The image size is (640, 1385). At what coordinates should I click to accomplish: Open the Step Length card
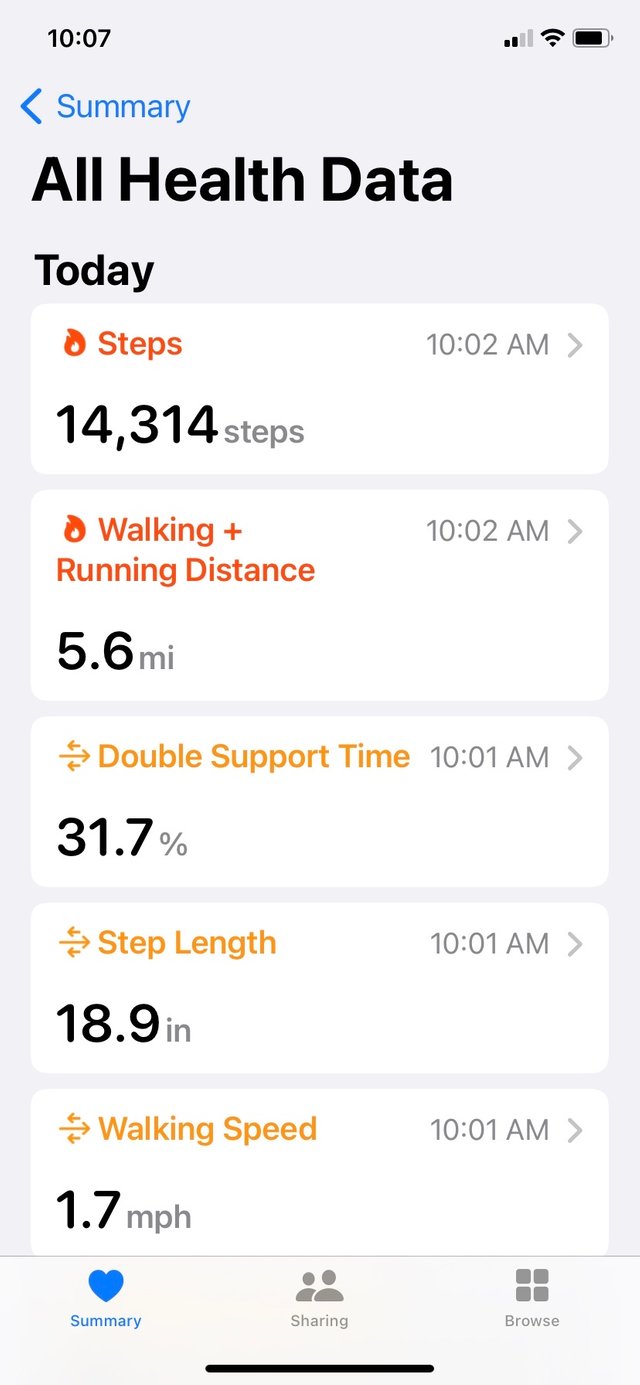pyautogui.click(x=320, y=988)
